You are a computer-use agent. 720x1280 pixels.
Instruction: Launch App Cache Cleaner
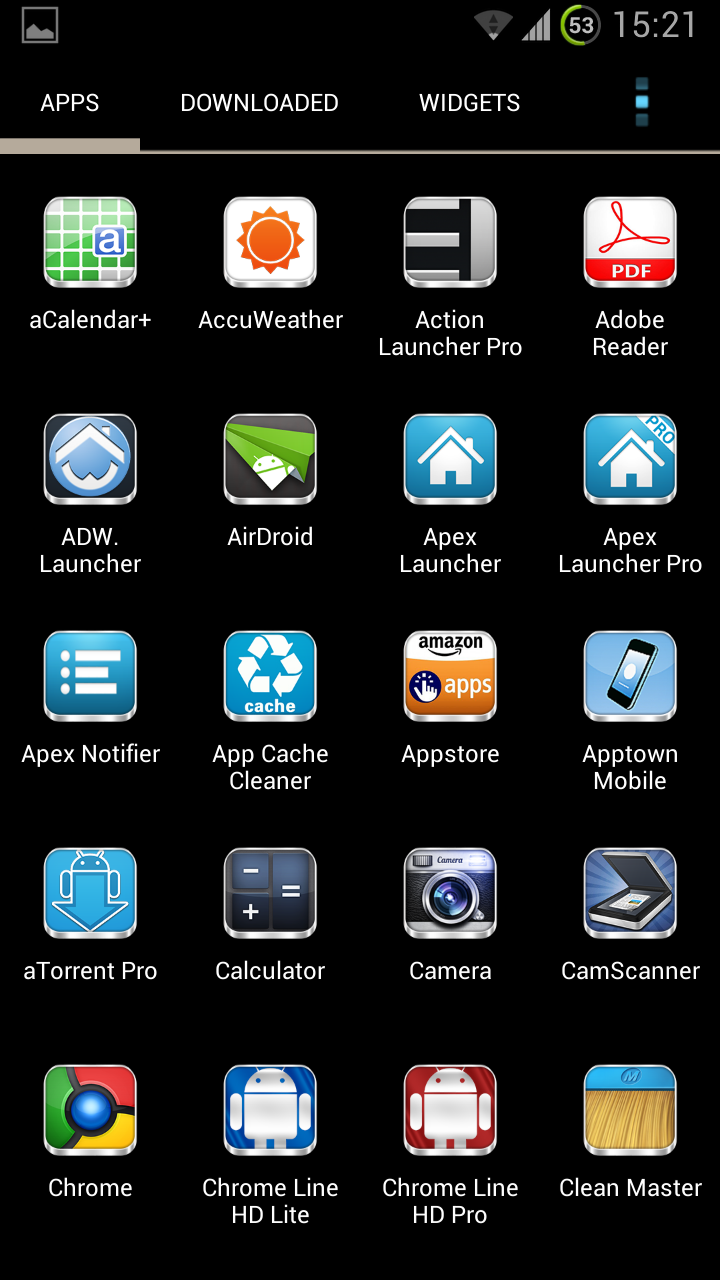coord(270,677)
